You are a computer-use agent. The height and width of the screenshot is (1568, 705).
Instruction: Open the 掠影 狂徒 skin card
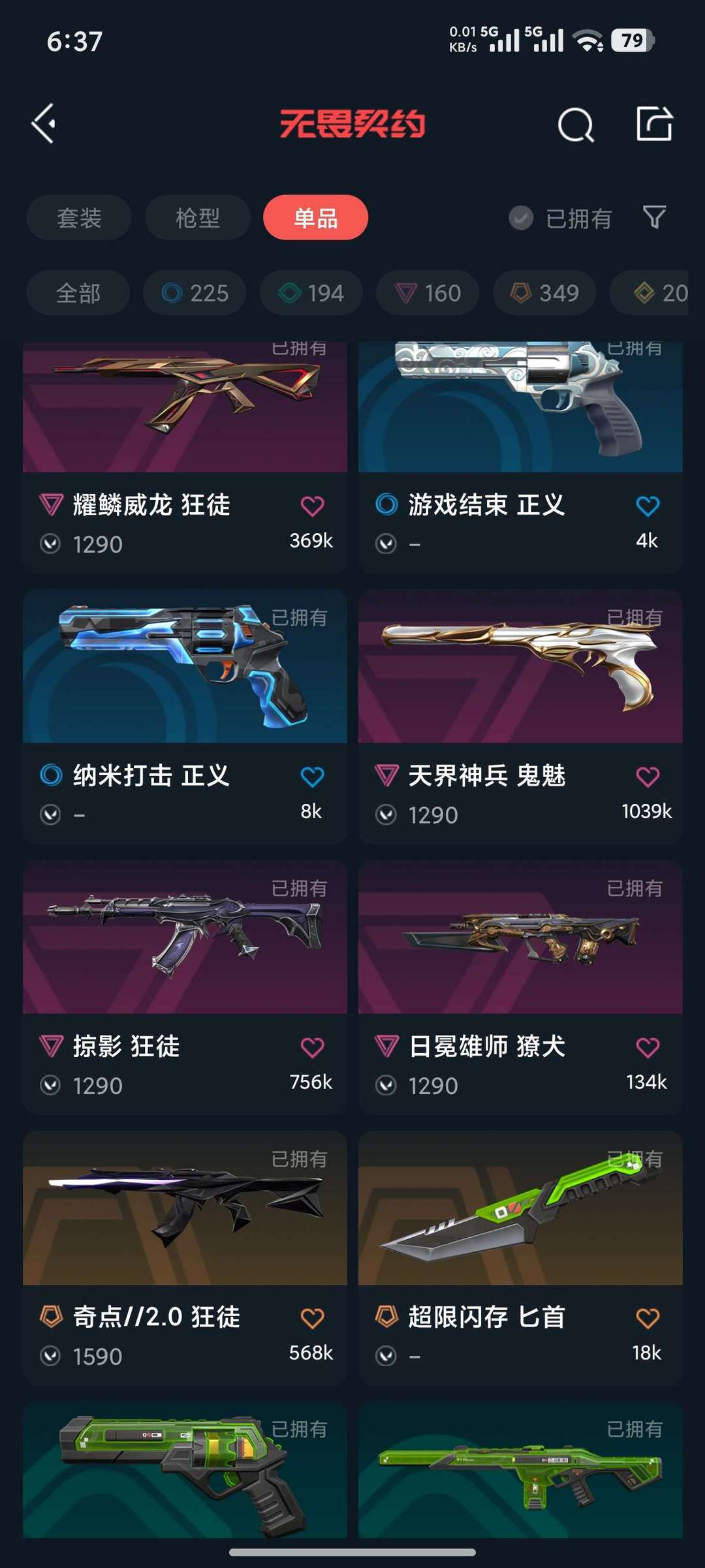185,987
